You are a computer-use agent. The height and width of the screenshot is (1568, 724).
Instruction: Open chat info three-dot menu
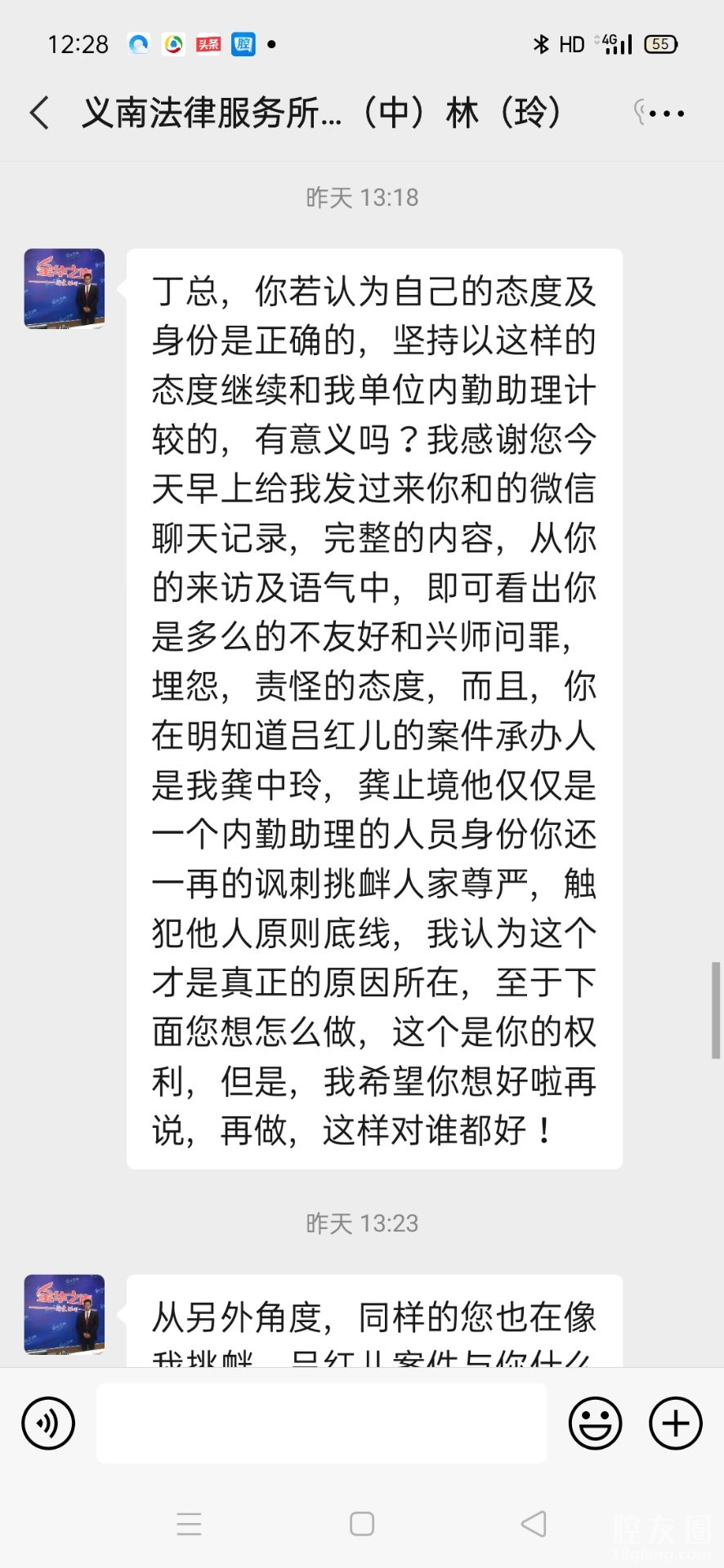(666, 114)
